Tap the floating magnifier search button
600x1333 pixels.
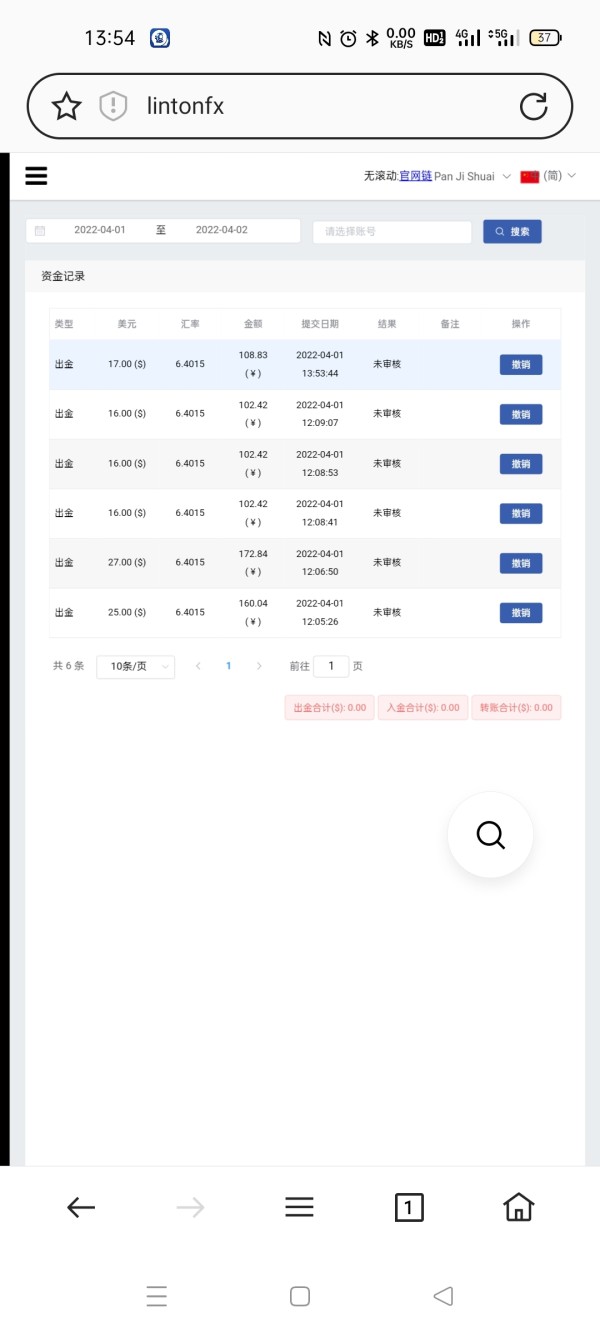click(490, 834)
